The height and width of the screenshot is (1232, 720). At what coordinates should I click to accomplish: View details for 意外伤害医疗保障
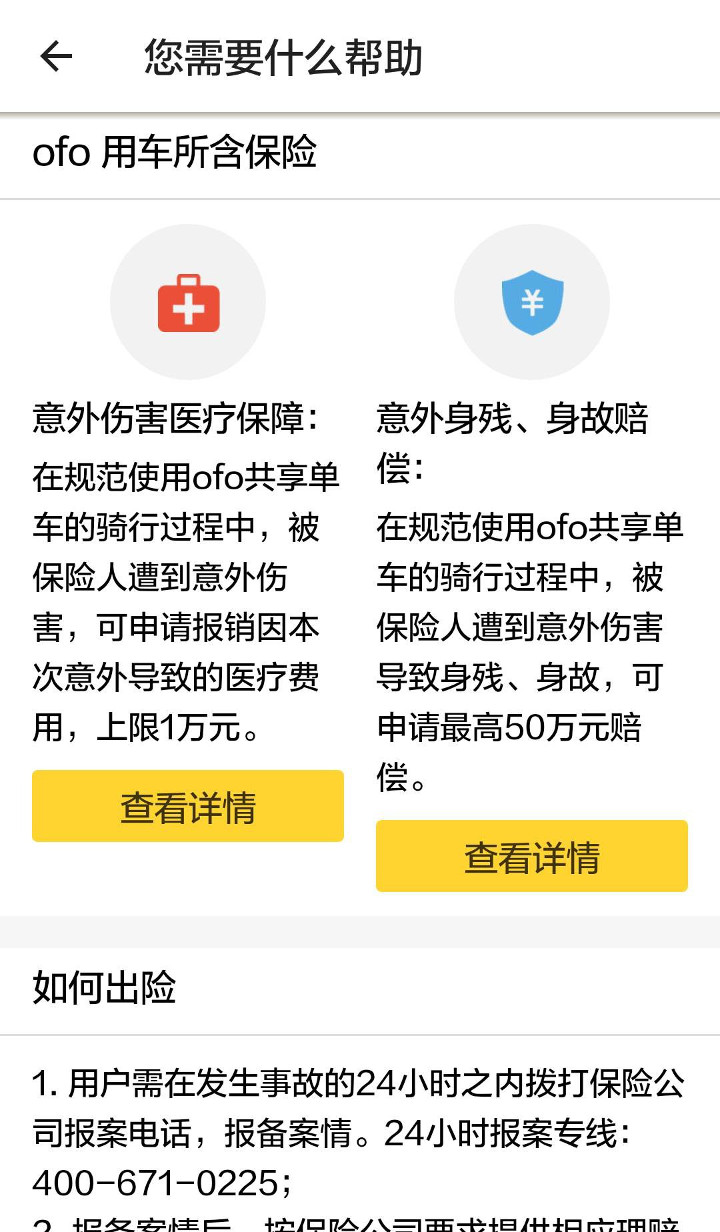188,806
